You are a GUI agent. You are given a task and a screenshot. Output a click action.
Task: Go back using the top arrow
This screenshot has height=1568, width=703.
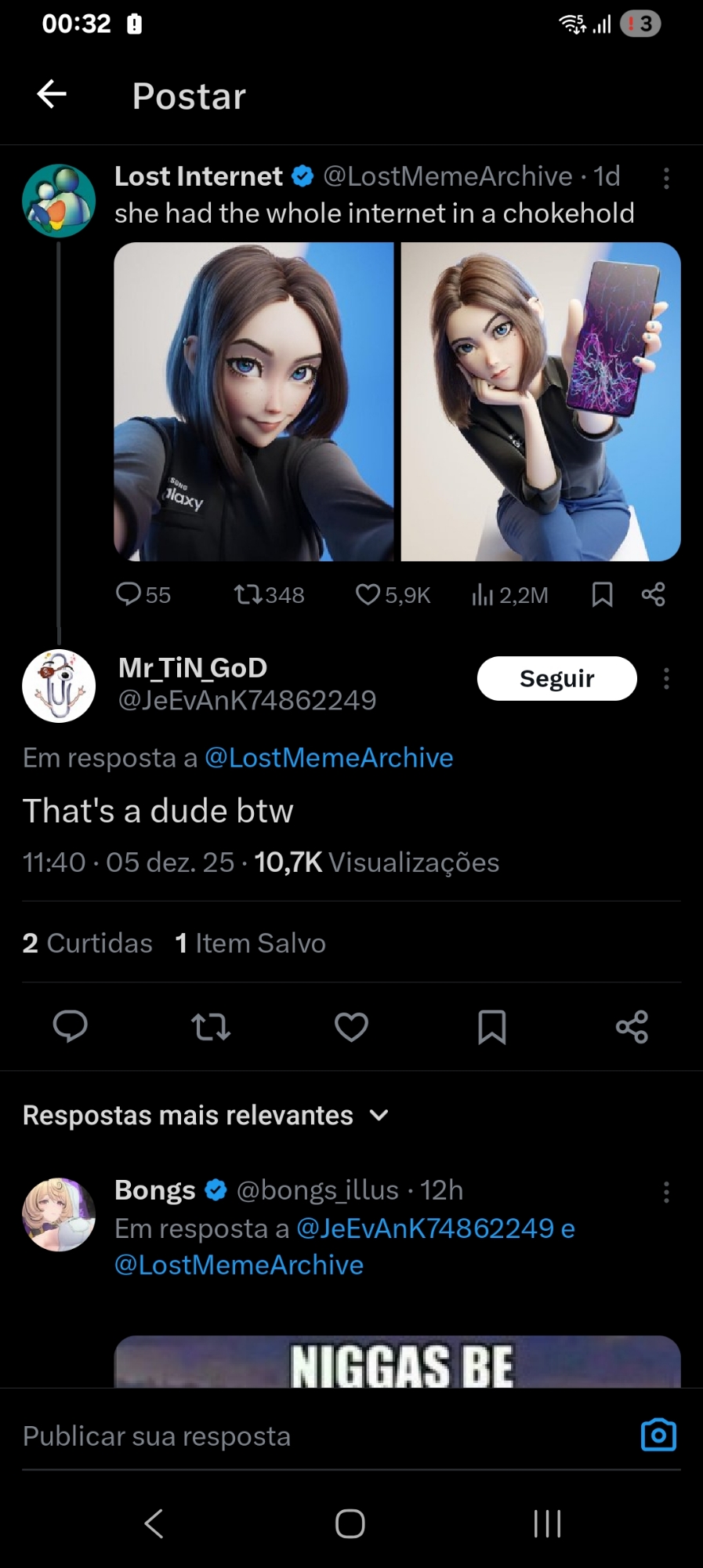[52, 94]
